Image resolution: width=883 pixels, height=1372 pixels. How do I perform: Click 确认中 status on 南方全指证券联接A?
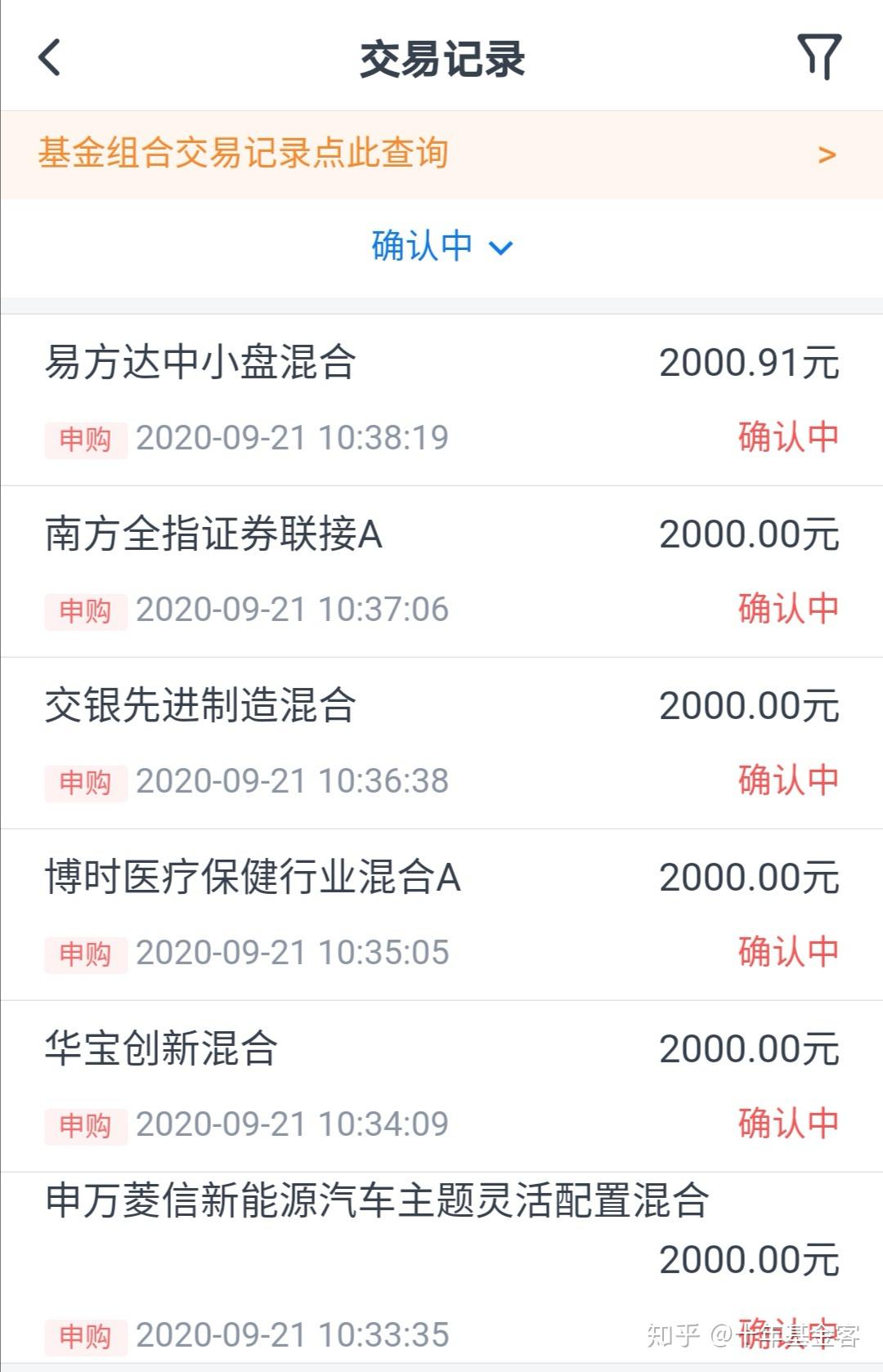coord(787,609)
